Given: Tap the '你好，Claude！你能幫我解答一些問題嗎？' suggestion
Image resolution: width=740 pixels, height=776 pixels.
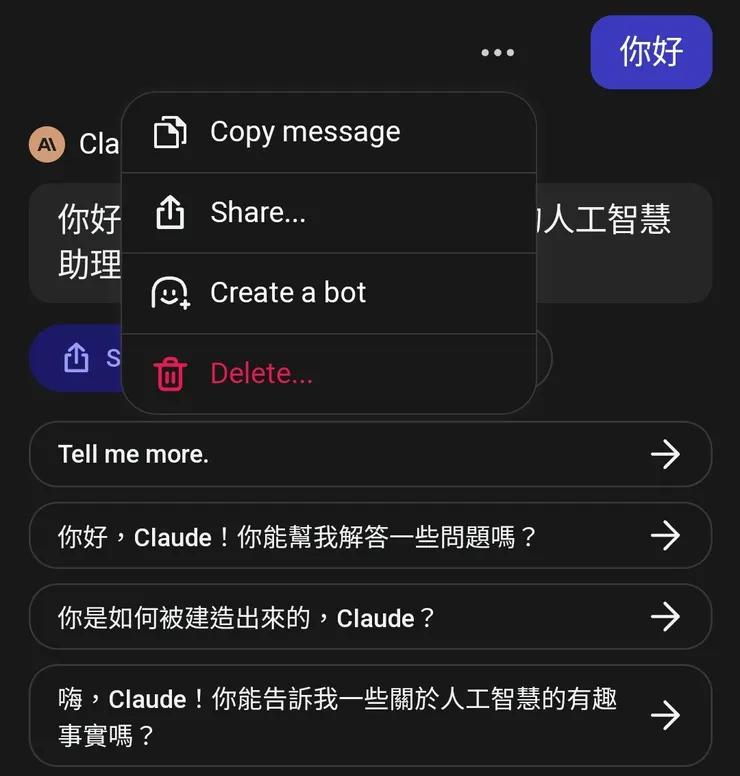Looking at the screenshot, I should (x=300, y=535).
